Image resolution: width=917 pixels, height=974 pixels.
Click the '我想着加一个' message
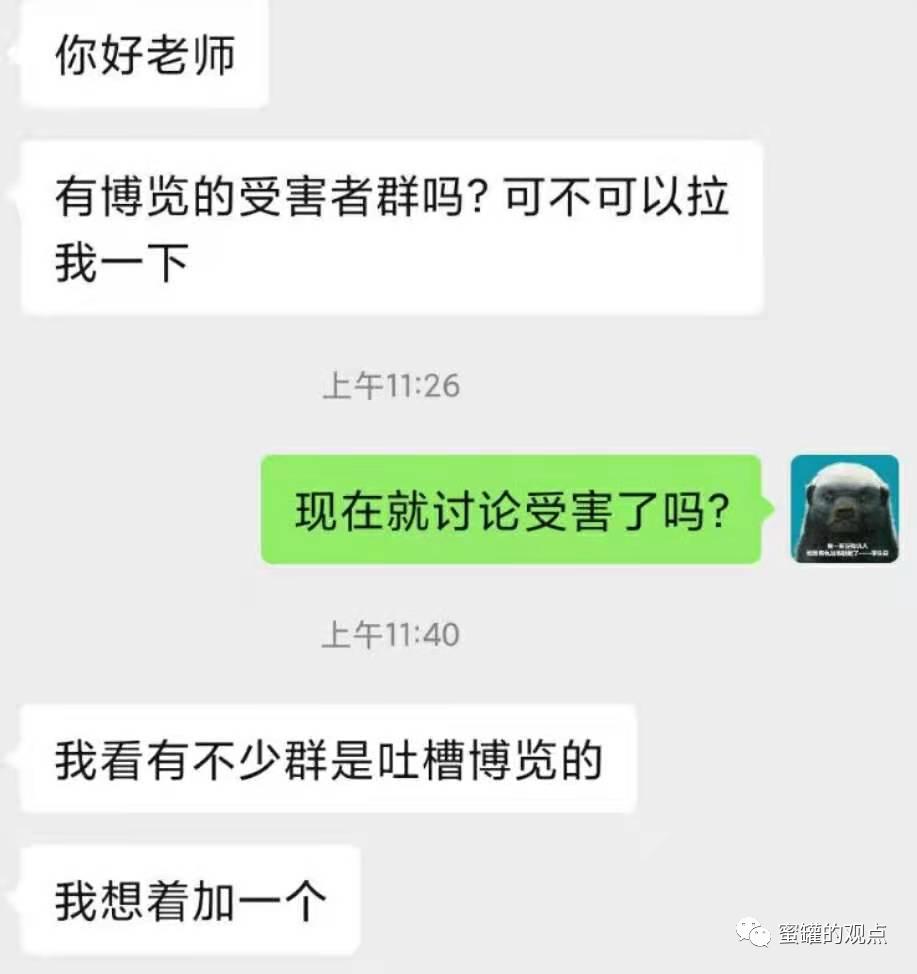tap(185, 897)
